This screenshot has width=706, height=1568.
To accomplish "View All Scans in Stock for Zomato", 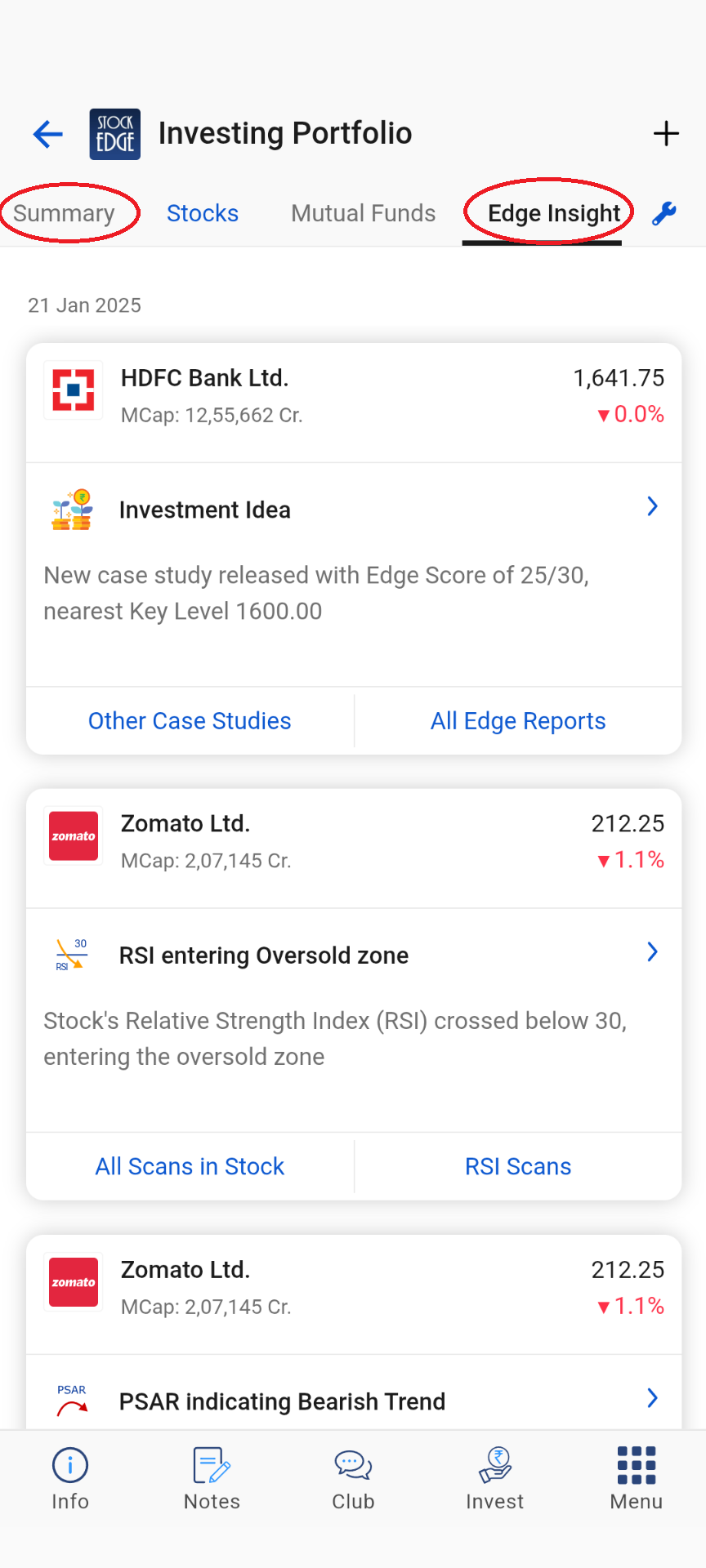I will tap(189, 1166).
